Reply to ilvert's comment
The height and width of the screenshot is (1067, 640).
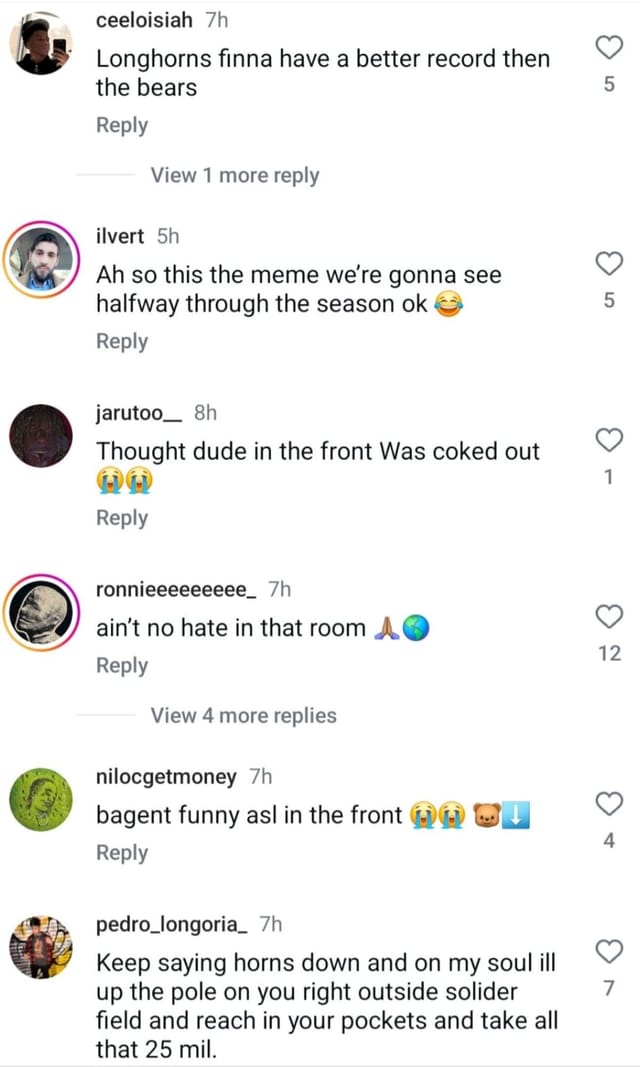[121, 341]
